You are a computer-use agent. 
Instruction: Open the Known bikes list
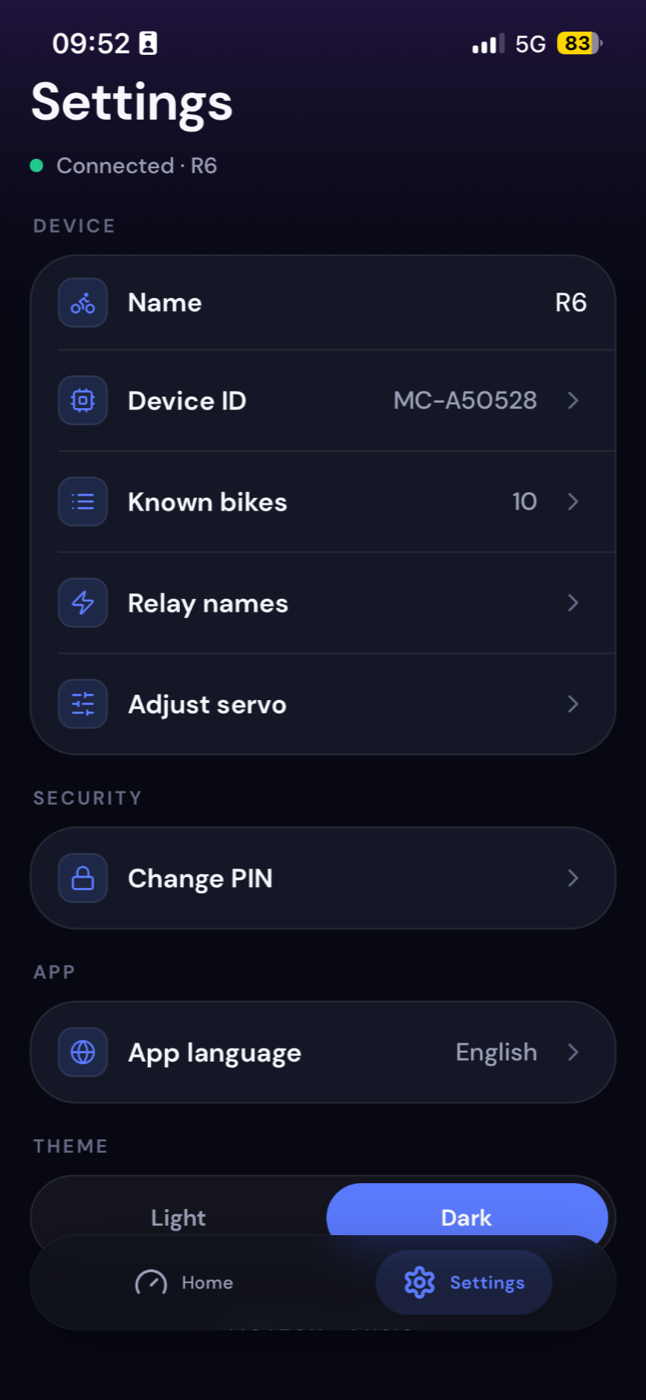(323, 502)
